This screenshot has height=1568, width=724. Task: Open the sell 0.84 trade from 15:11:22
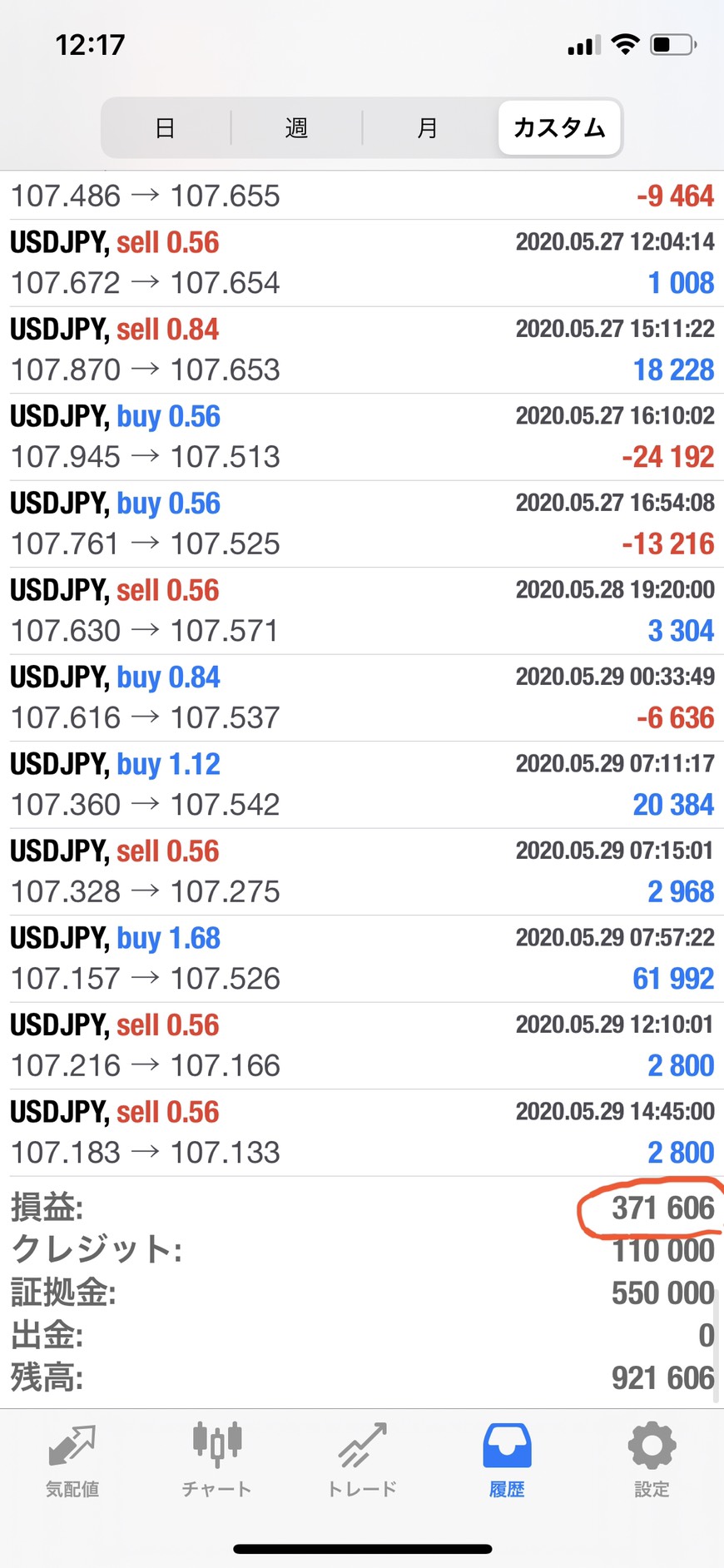coord(362,350)
